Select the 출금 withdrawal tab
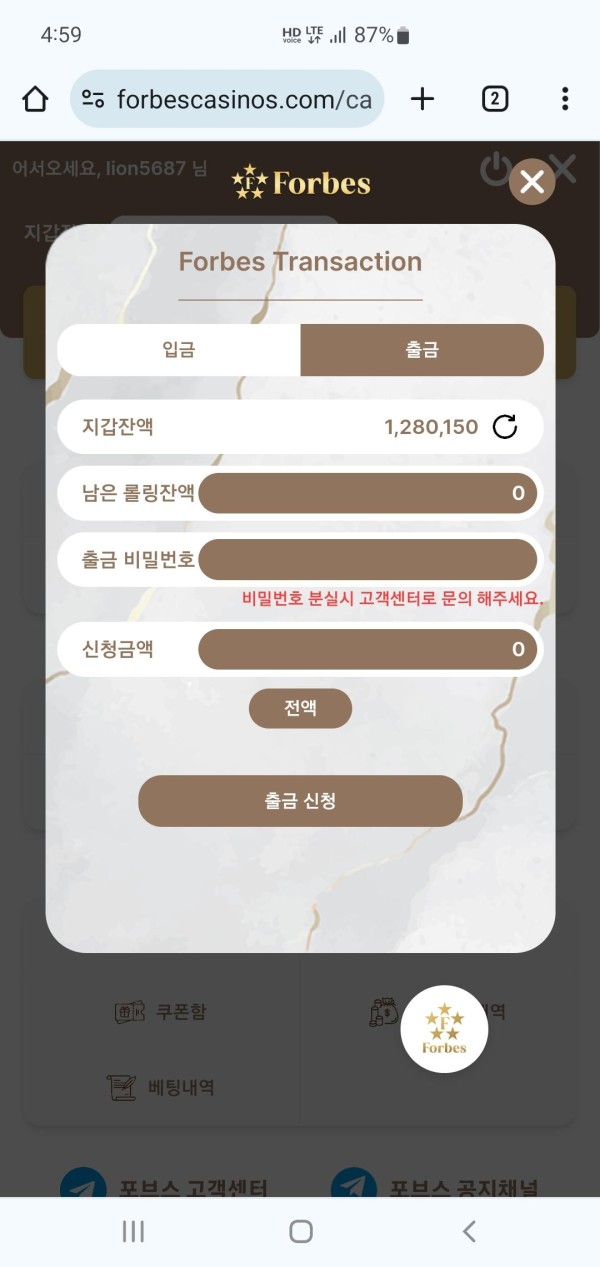600x1267 pixels. pos(421,350)
